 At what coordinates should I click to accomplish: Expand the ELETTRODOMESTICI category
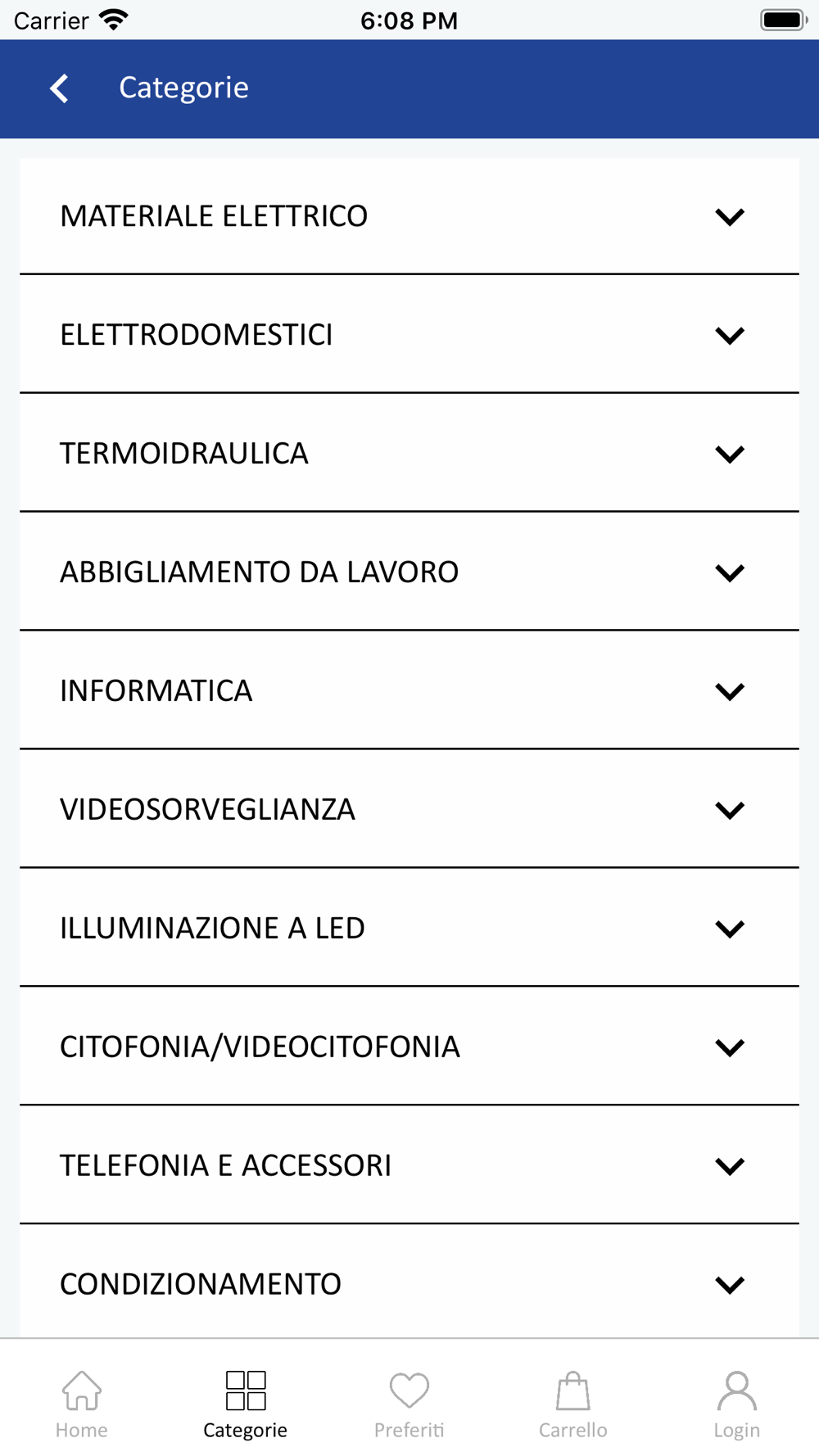pyautogui.click(x=409, y=334)
